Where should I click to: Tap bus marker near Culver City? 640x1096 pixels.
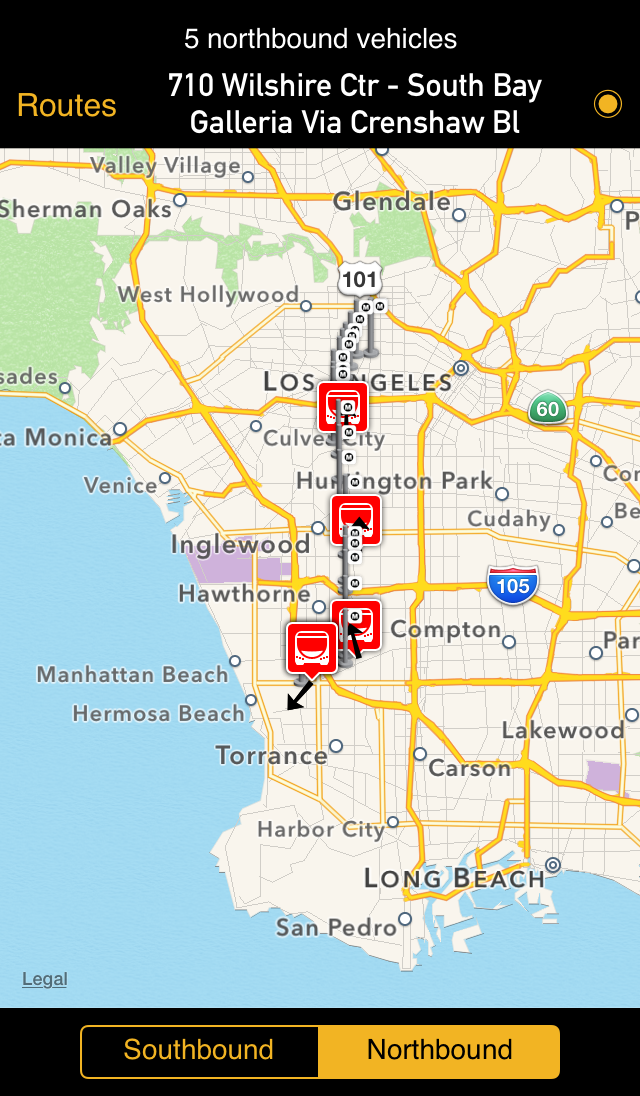point(343,406)
